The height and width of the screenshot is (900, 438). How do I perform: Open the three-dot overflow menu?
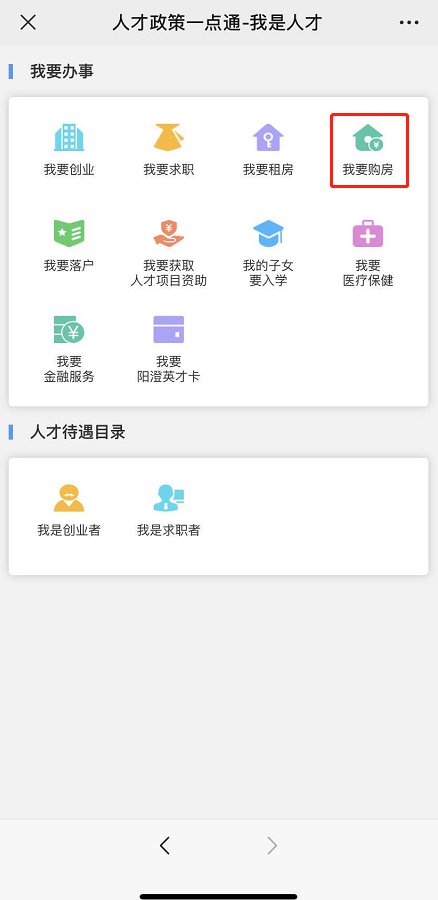(409, 22)
